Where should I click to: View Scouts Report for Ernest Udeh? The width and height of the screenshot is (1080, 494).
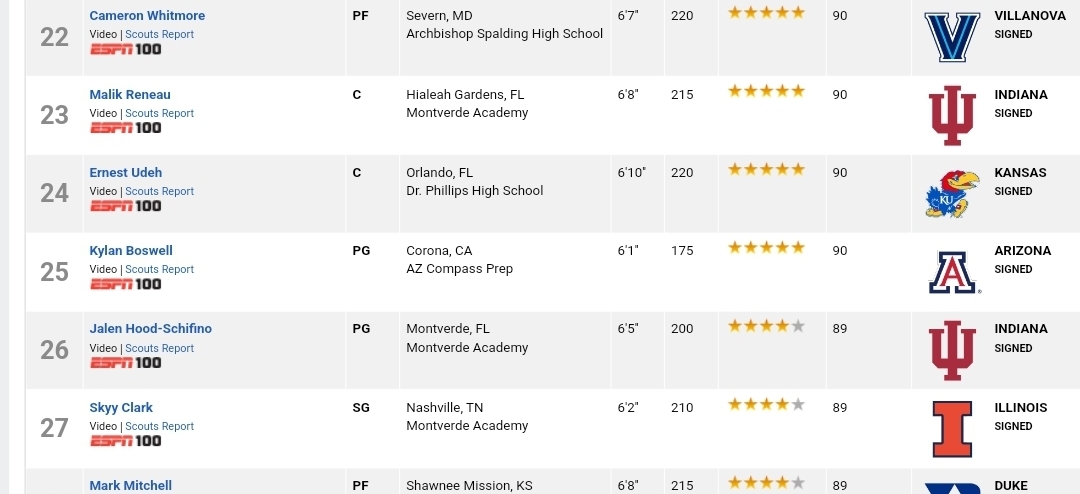[x=160, y=191]
